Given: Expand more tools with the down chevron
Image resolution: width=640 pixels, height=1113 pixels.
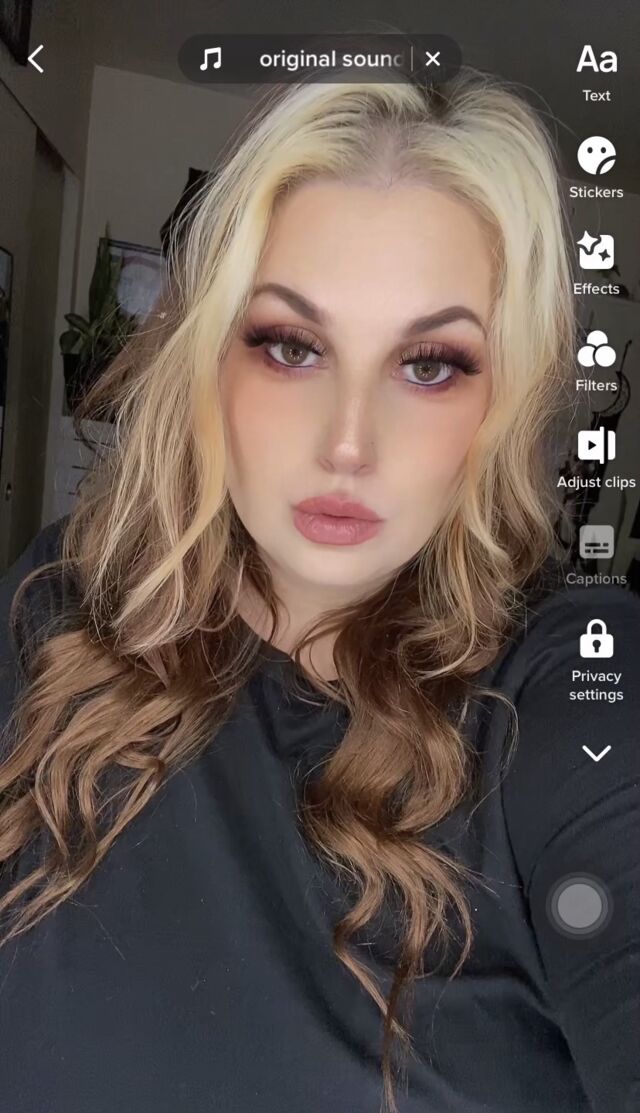Looking at the screenshot, I should tap(596, 753).
